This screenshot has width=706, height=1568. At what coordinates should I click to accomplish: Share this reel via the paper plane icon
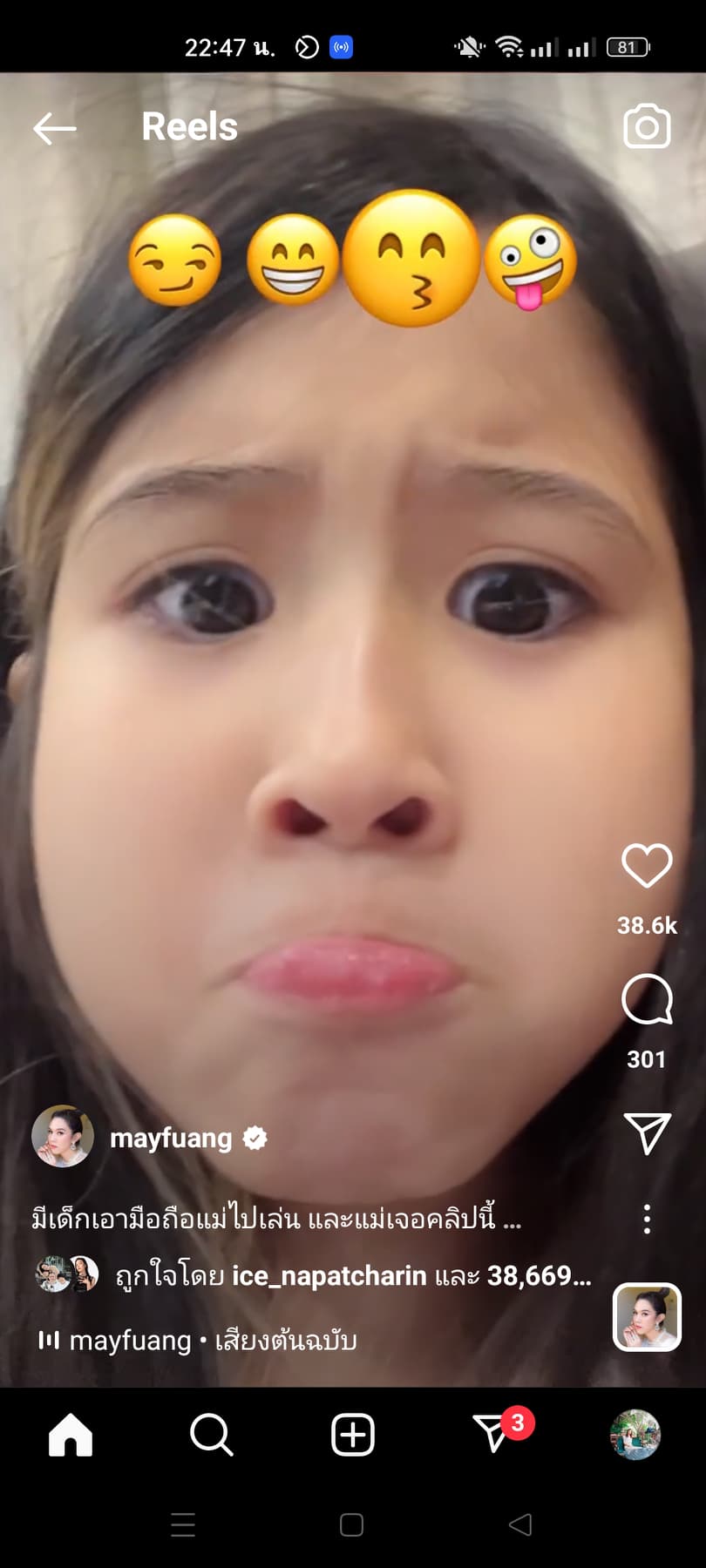647,1133
